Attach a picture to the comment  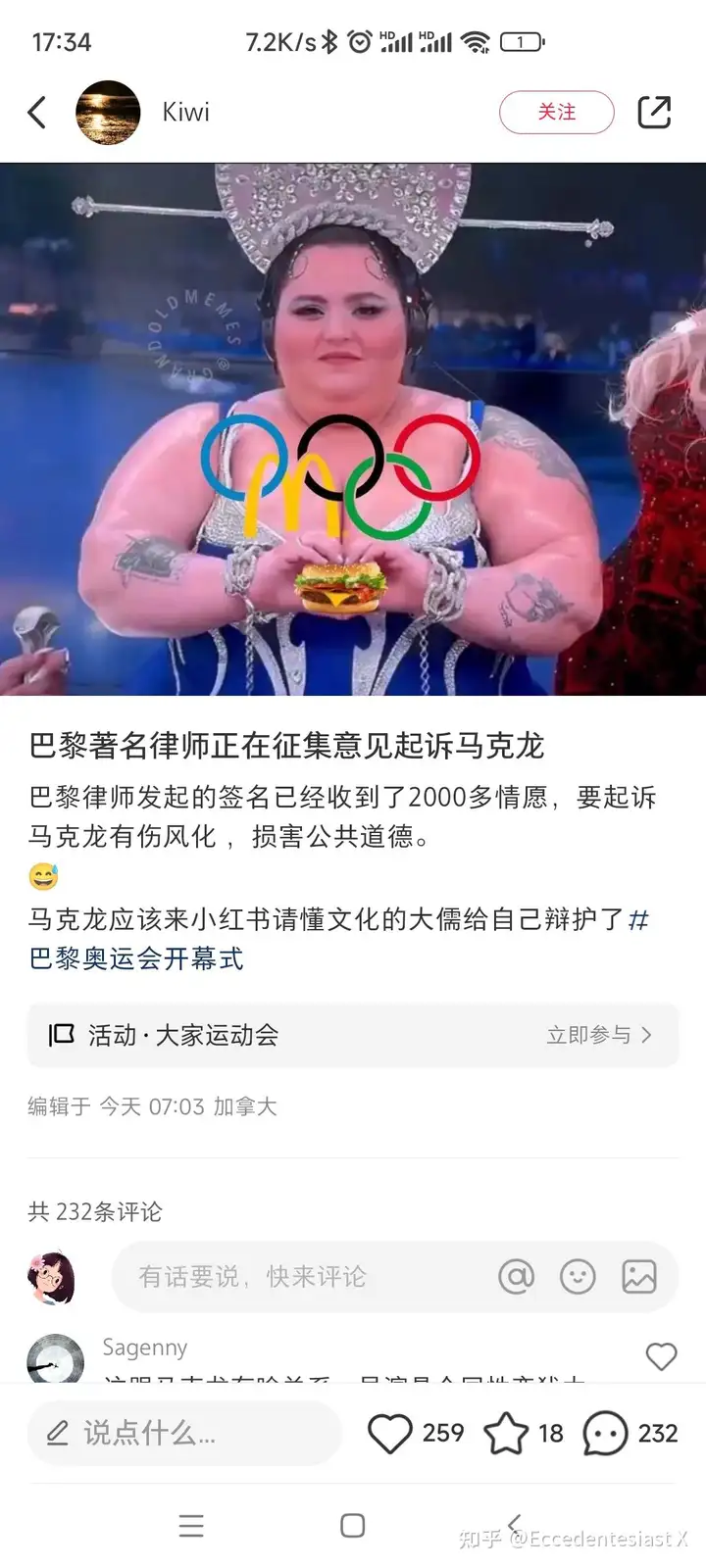pyautogui.click(x=639, y=1276)
